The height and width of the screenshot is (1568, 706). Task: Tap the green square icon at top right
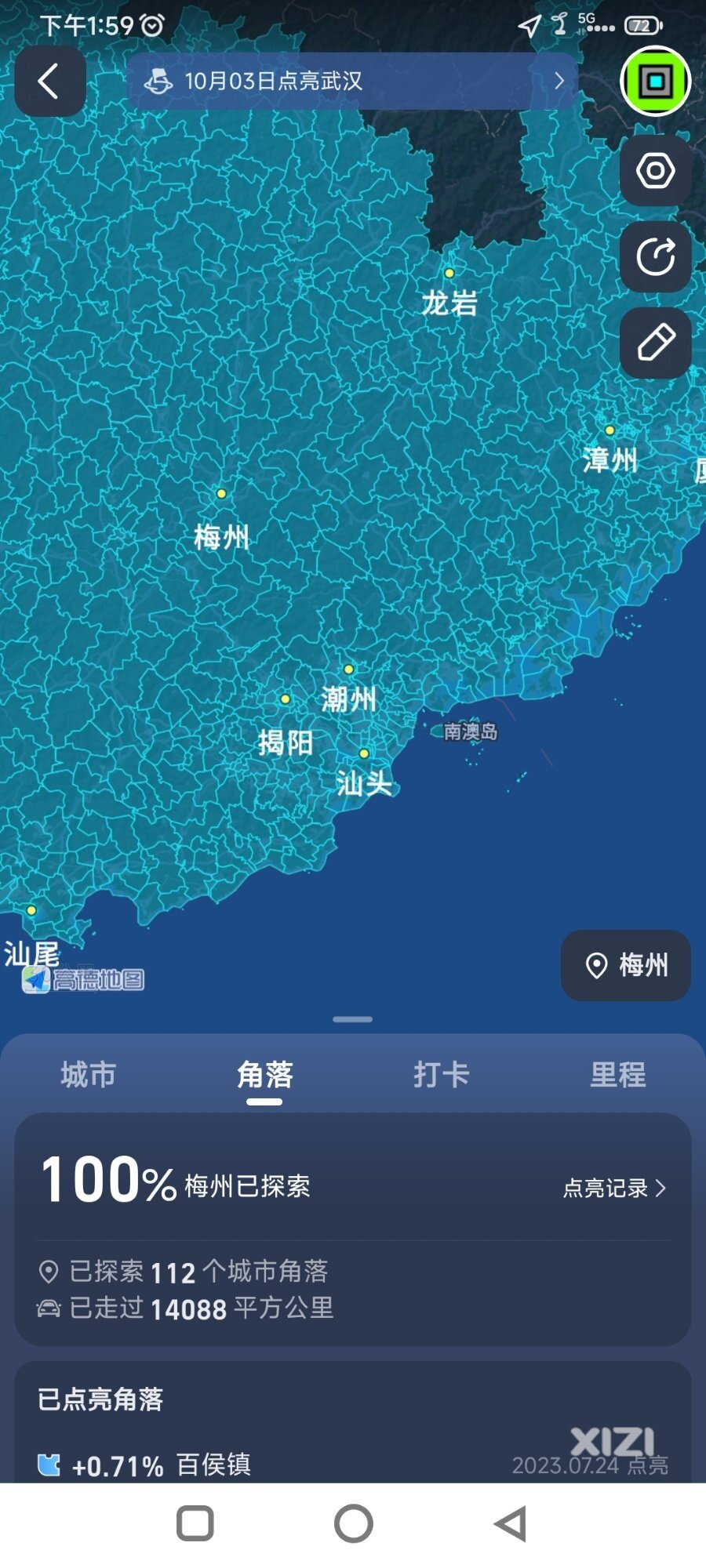point(655,82)
